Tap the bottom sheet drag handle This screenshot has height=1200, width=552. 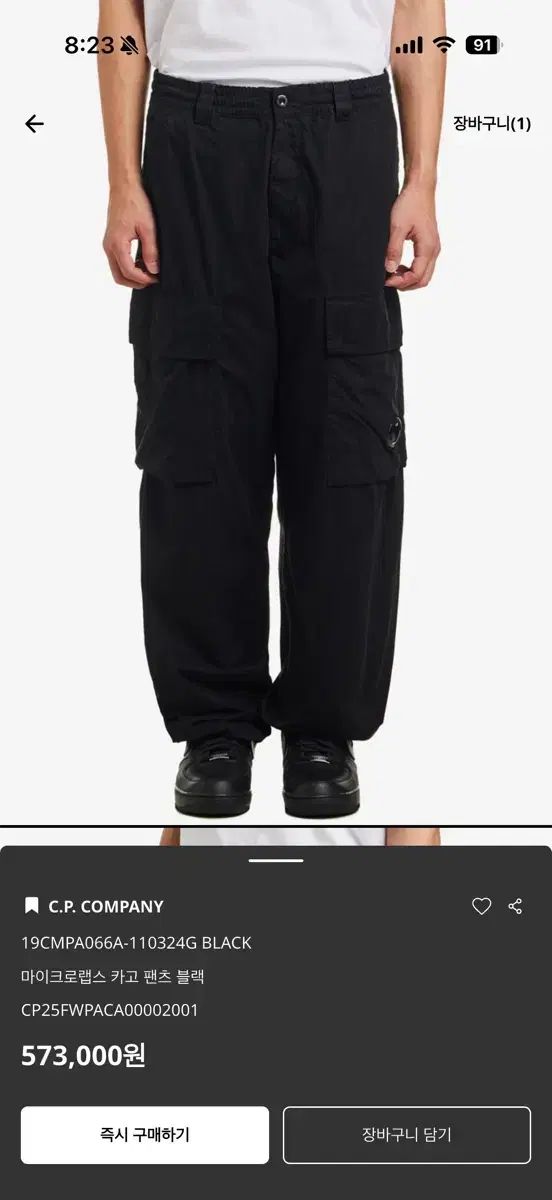click(x=276, y=860)
